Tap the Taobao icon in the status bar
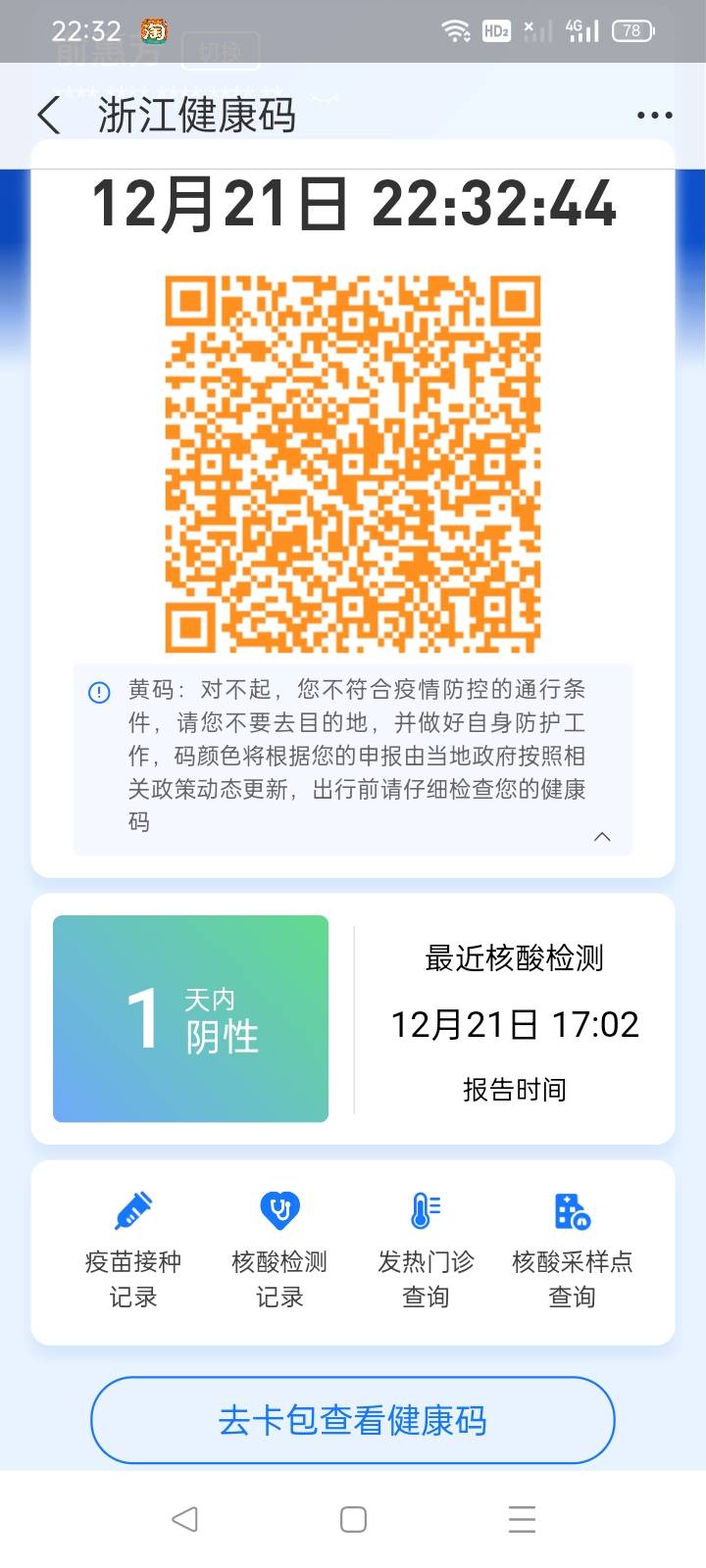The width and height of the screenshot is (706, 1568). (154, 30)
